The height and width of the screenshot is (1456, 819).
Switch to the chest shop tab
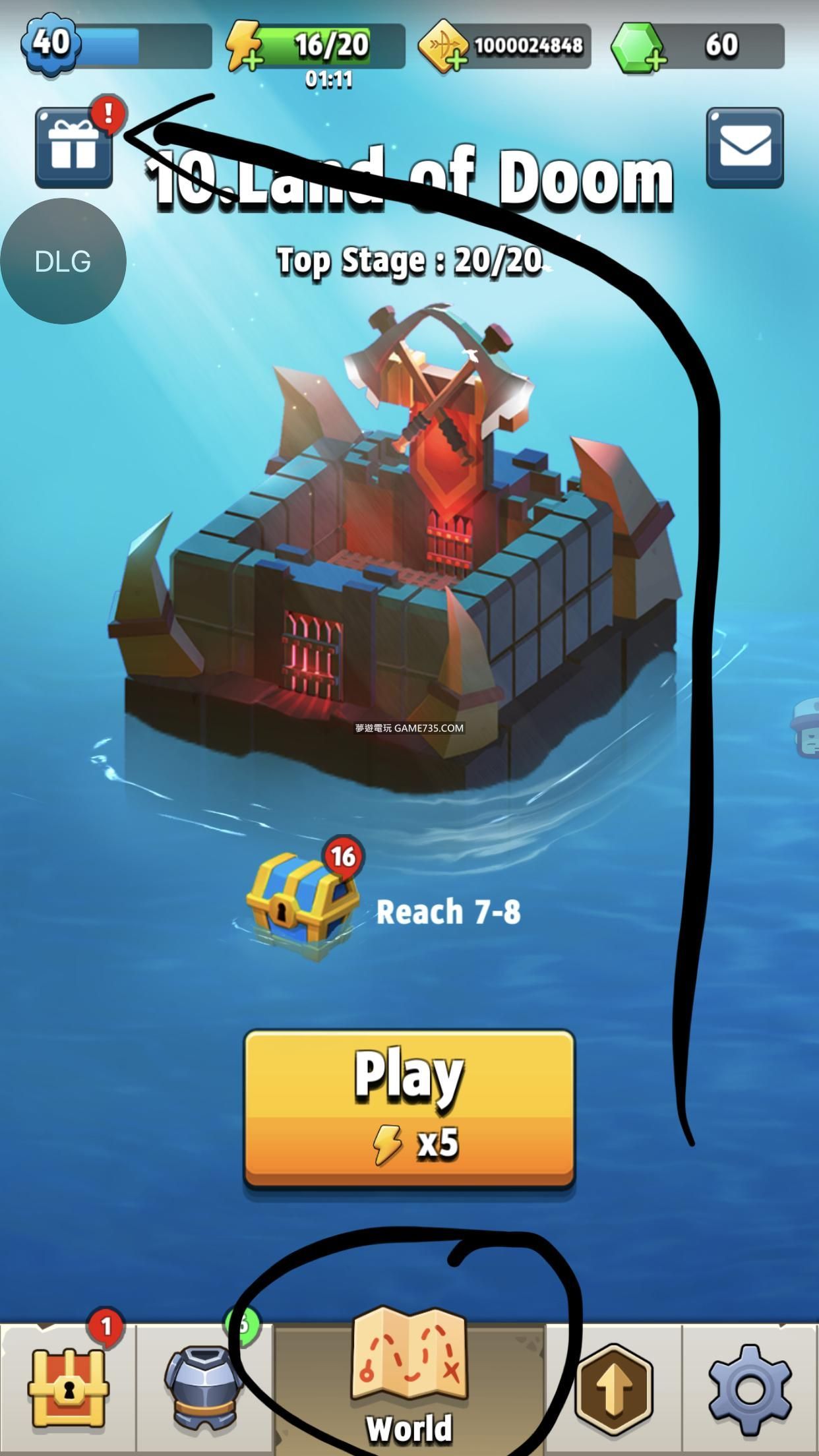pyautogui.click(x=68, y=1386)
